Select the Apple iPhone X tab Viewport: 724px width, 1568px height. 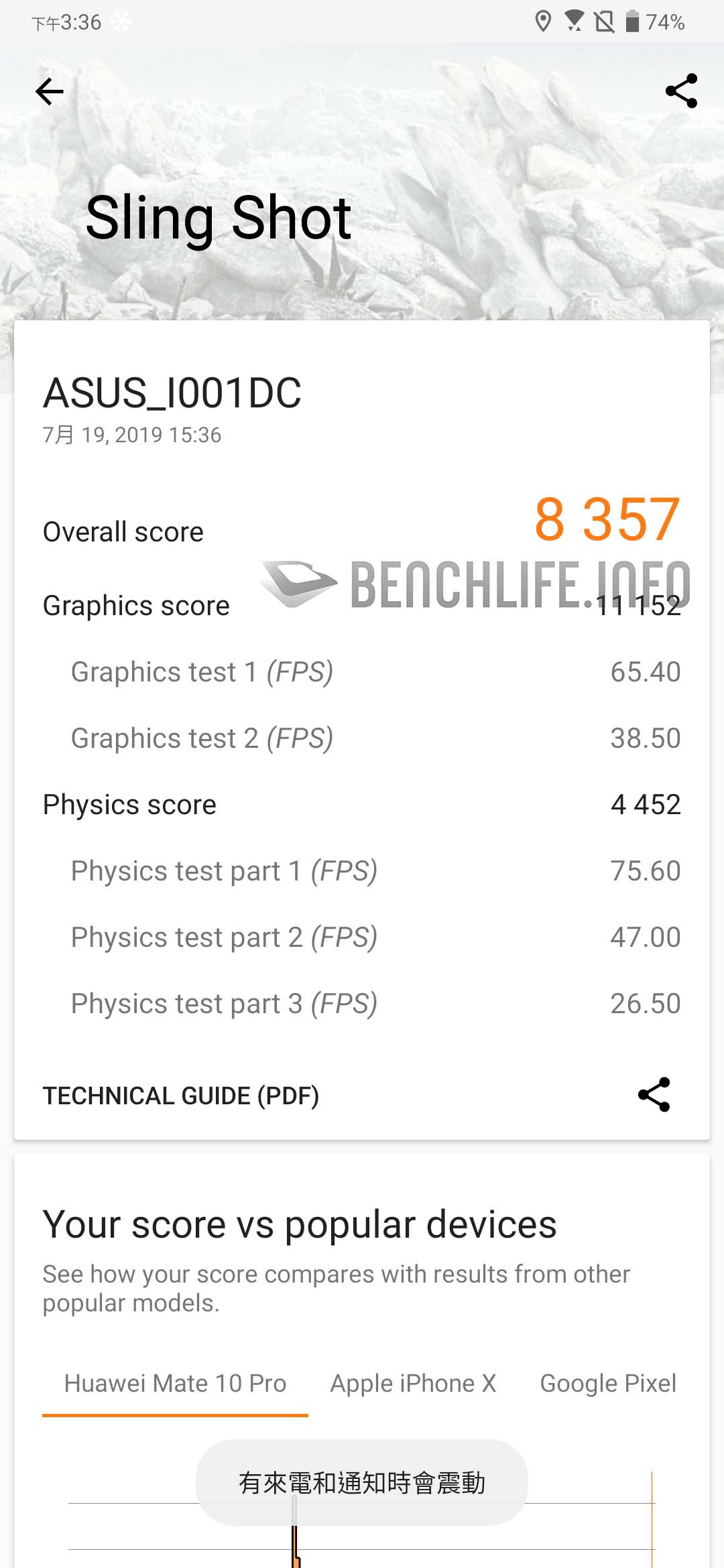point(413,1383)
